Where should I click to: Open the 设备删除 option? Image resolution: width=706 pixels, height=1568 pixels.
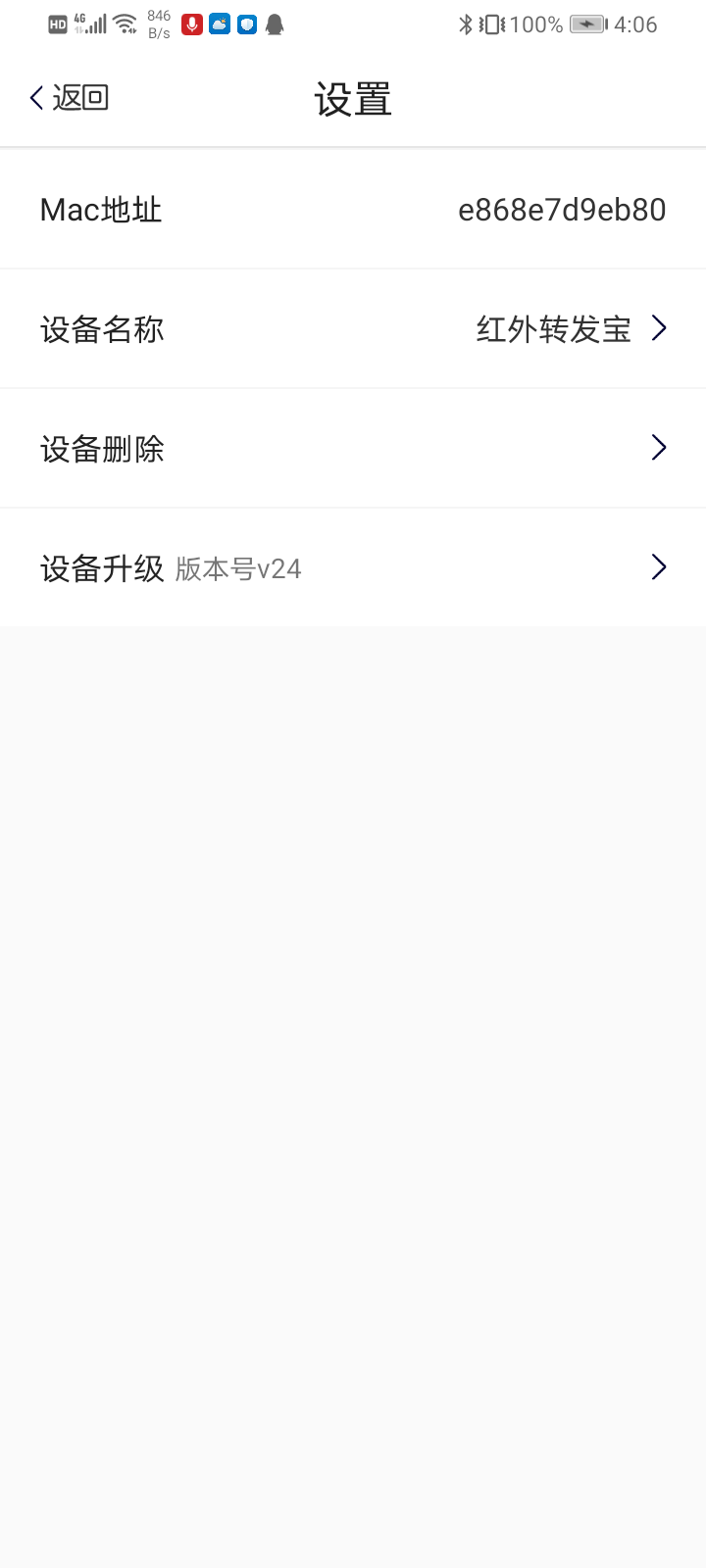coord(353,449)
